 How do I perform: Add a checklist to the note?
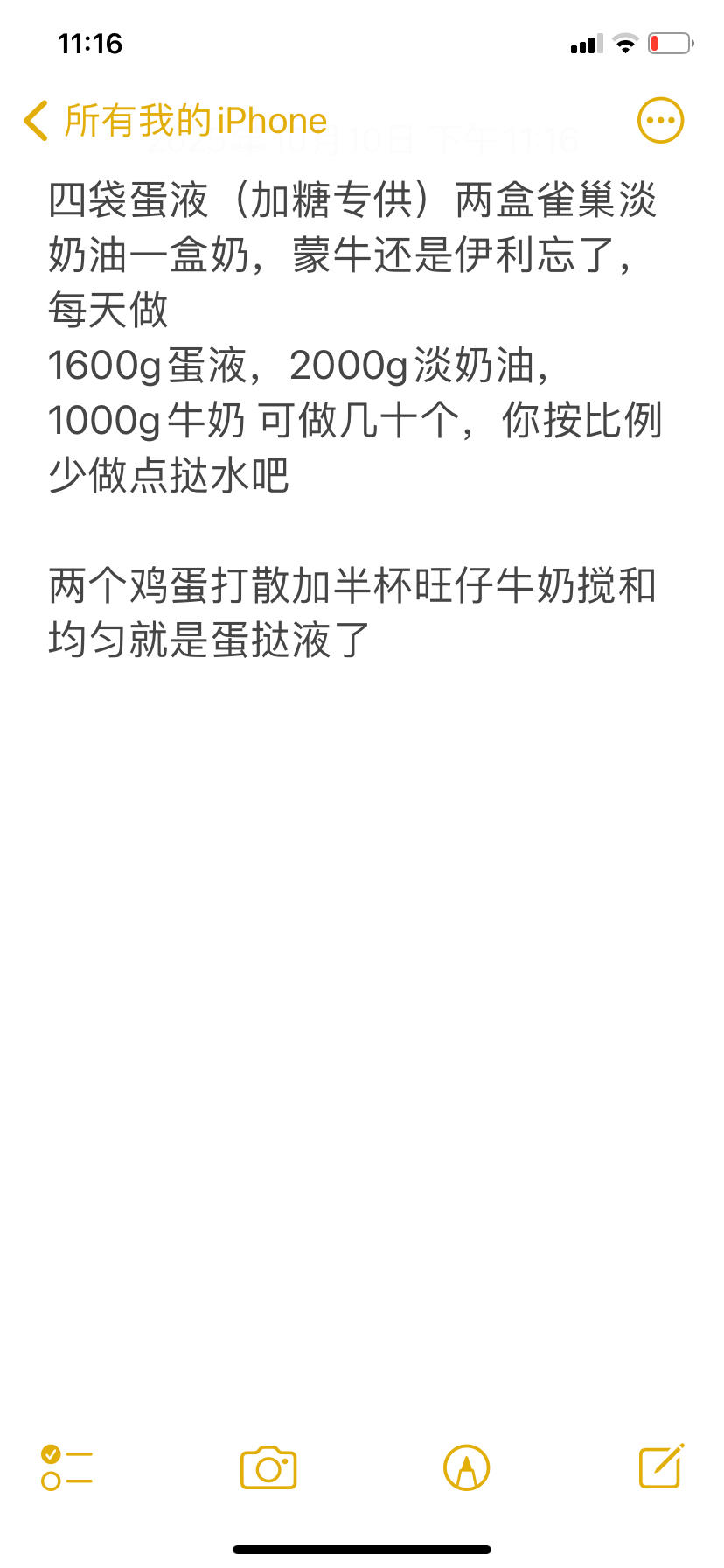click(x=66, y=1467)
